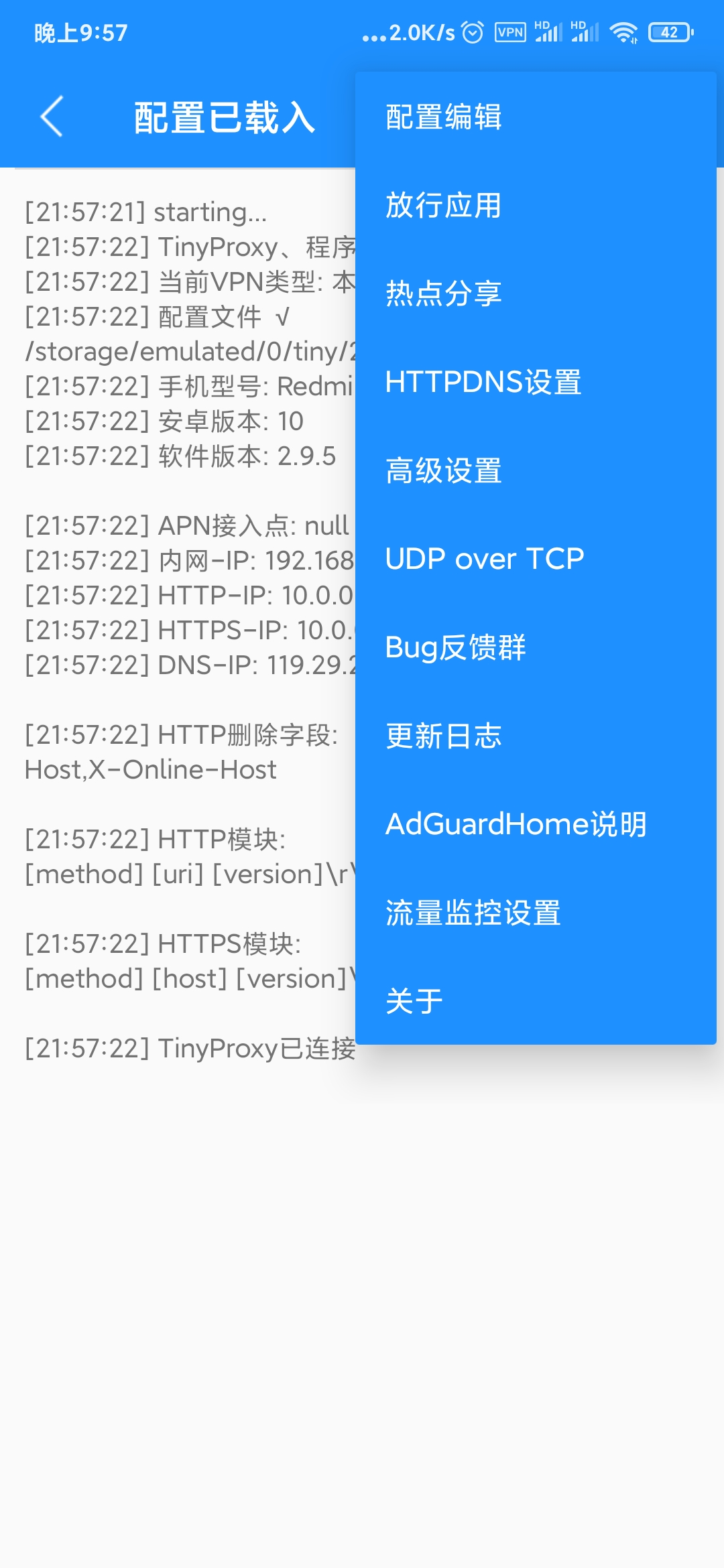Tap the alarm clock status icon

pos(473,31)
